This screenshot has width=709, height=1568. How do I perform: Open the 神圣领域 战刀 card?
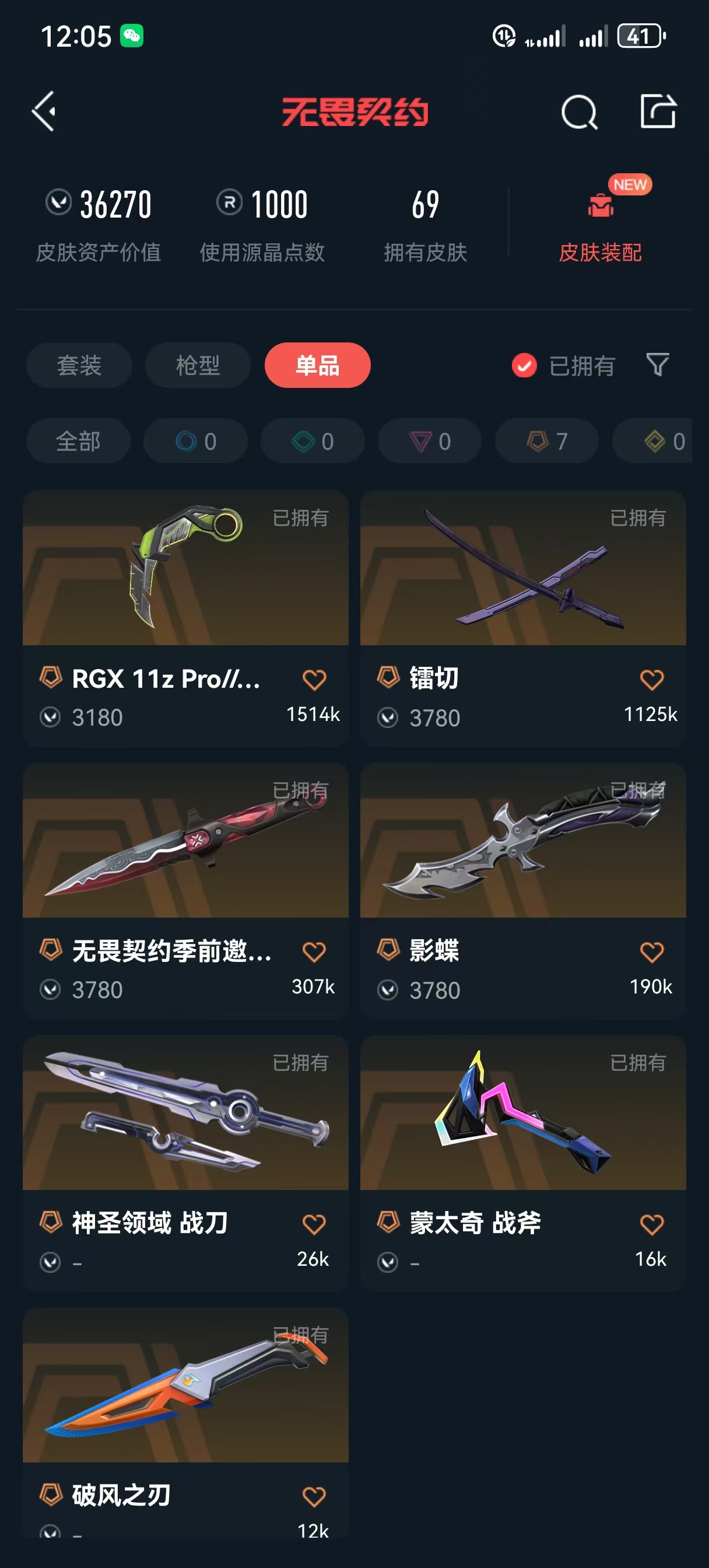point(185,1163)
